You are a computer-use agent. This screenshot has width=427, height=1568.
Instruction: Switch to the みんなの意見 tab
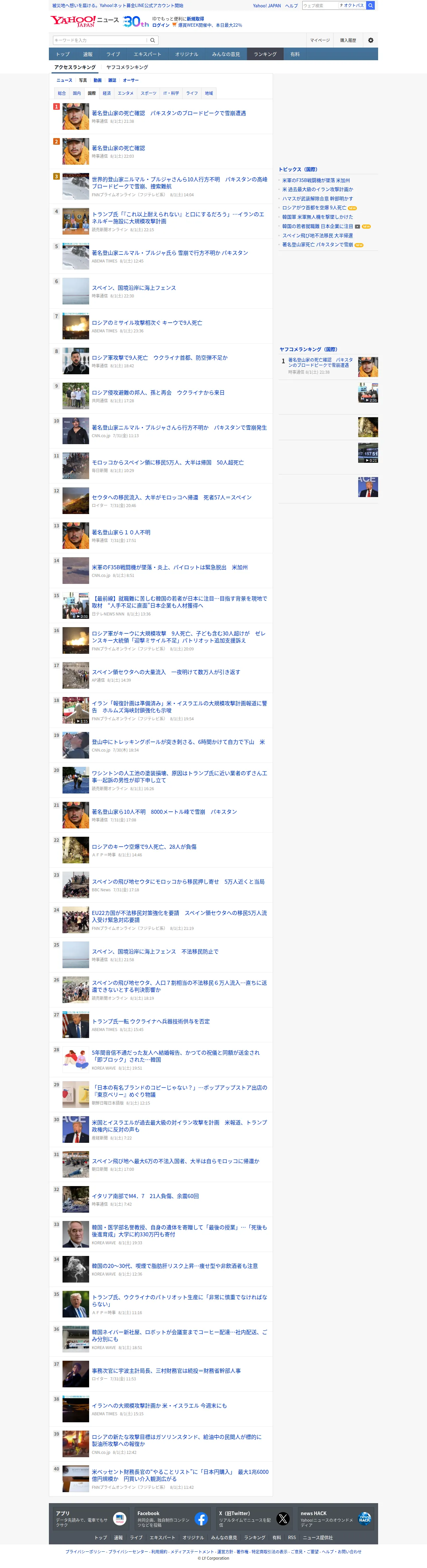[x=226, y=54]
